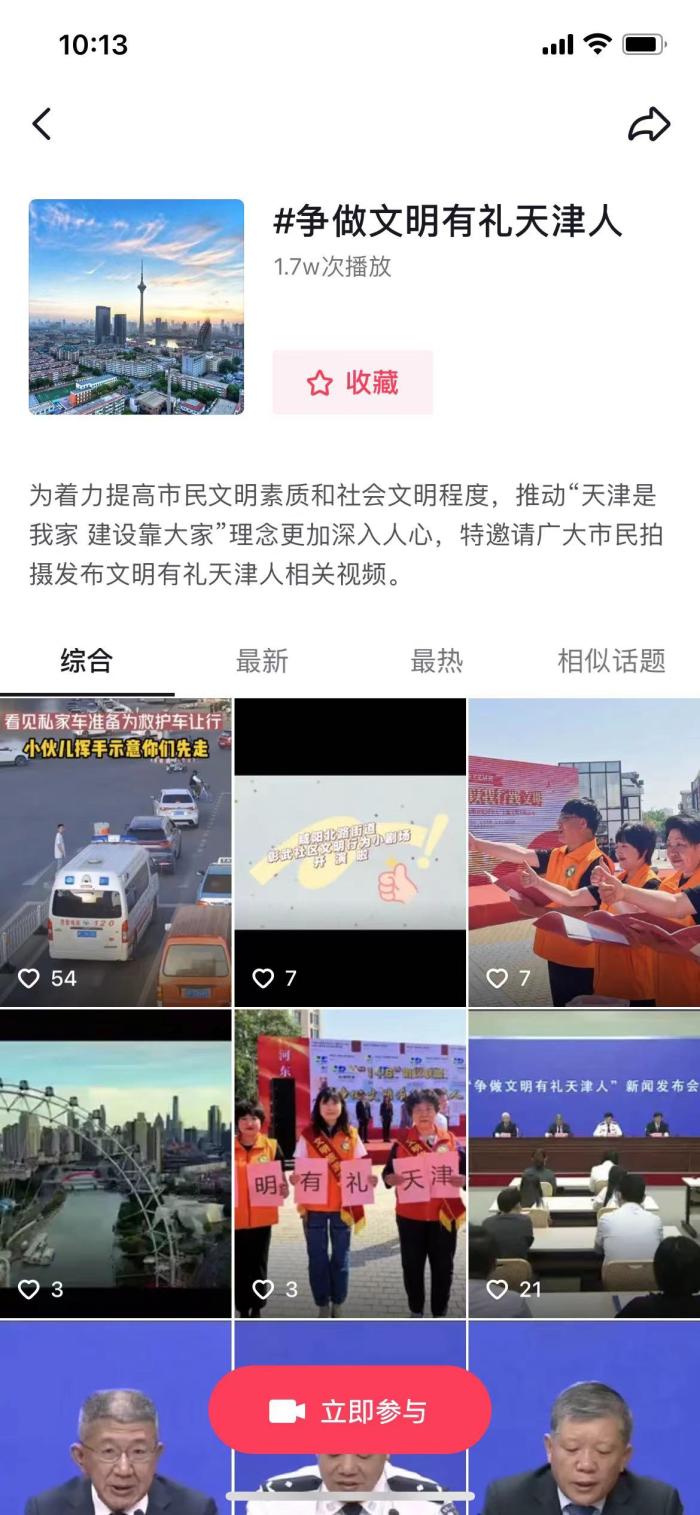This screenshot has width=700, height=1515.
Task: Switch to the 最热 tab
Action: pyautogui.click(x=437, y=661)
